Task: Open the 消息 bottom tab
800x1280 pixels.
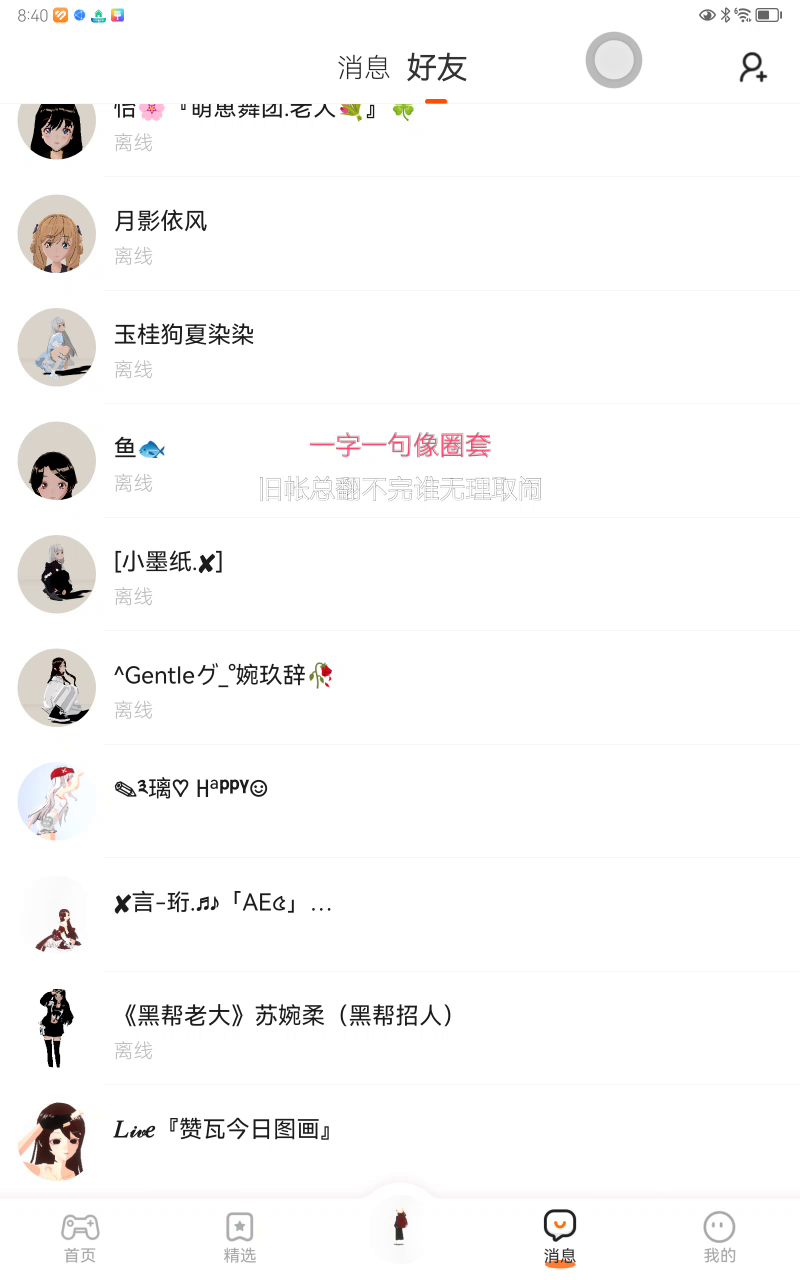Action: 560,1238
